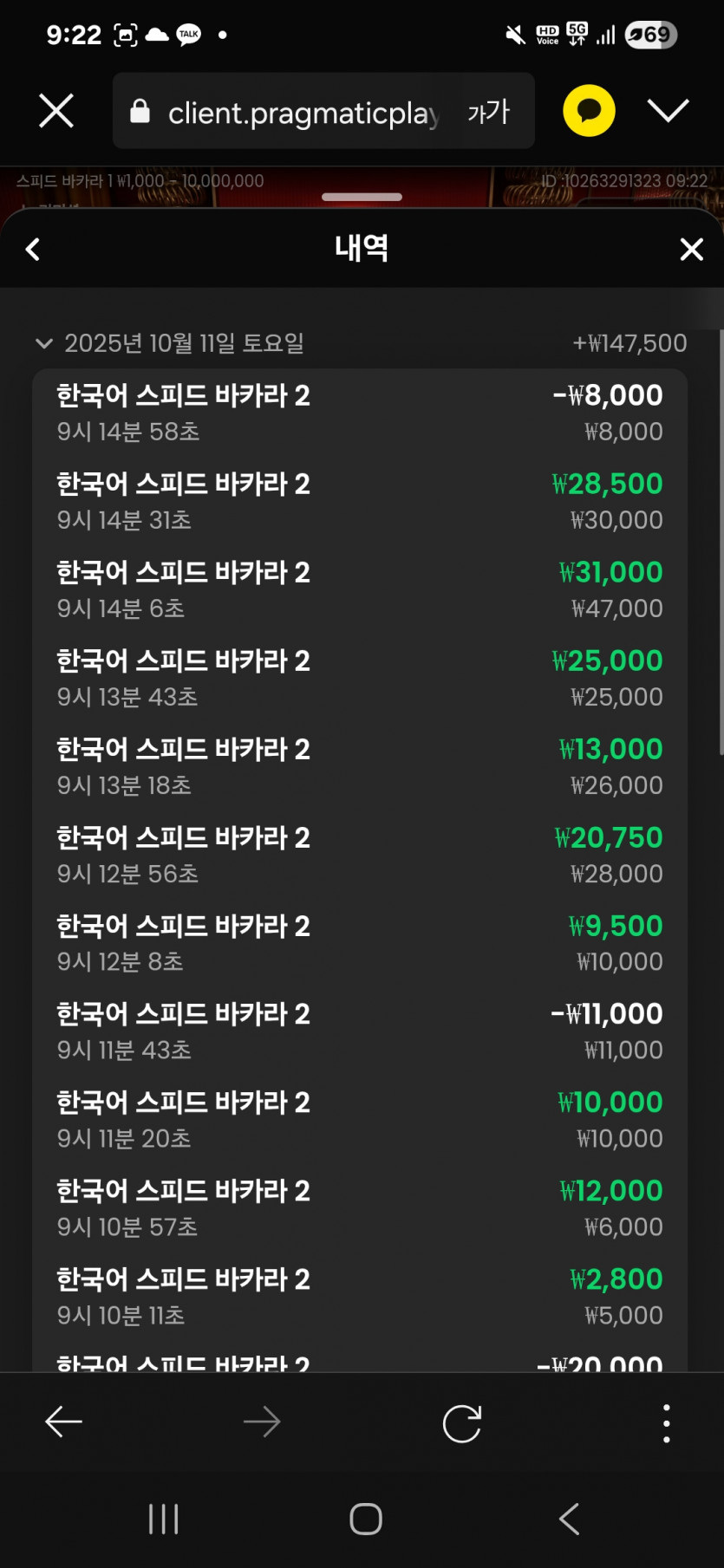
Task: View the 9시 14분 6초 round details
Action: (x=360, y=589)
